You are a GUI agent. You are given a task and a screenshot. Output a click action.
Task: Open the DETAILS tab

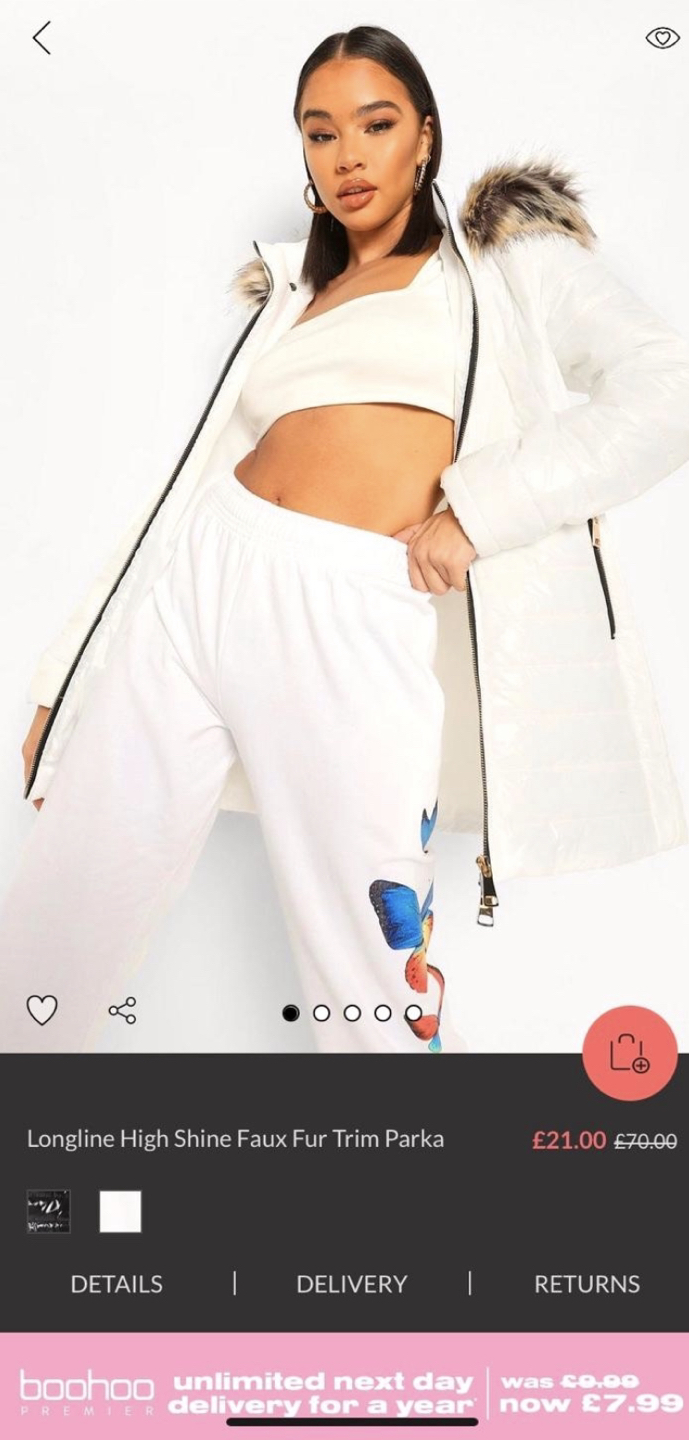tap(116, 1284)
